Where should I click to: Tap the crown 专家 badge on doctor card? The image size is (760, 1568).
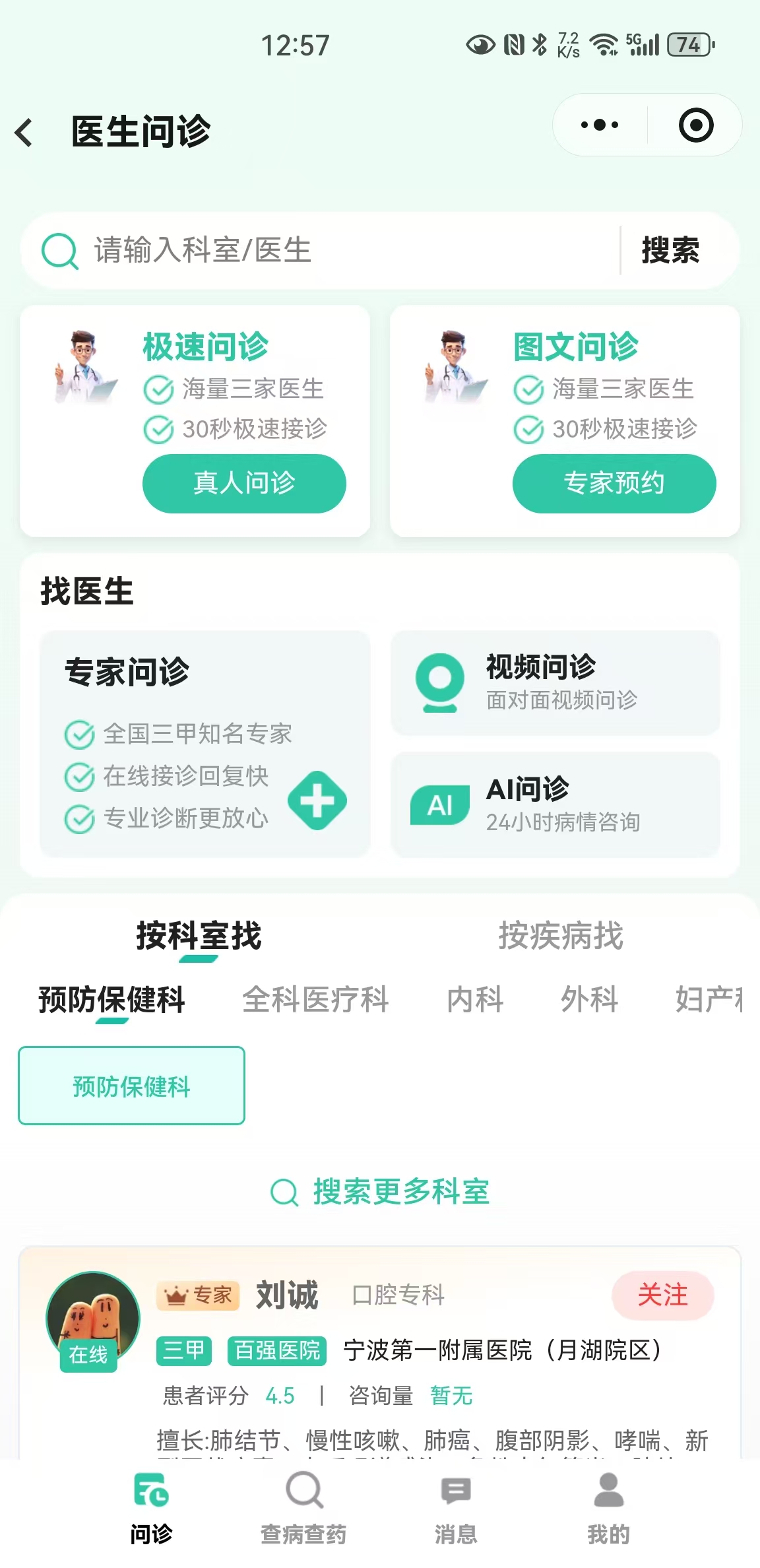pyautogui.click(x=198, y=1295)
